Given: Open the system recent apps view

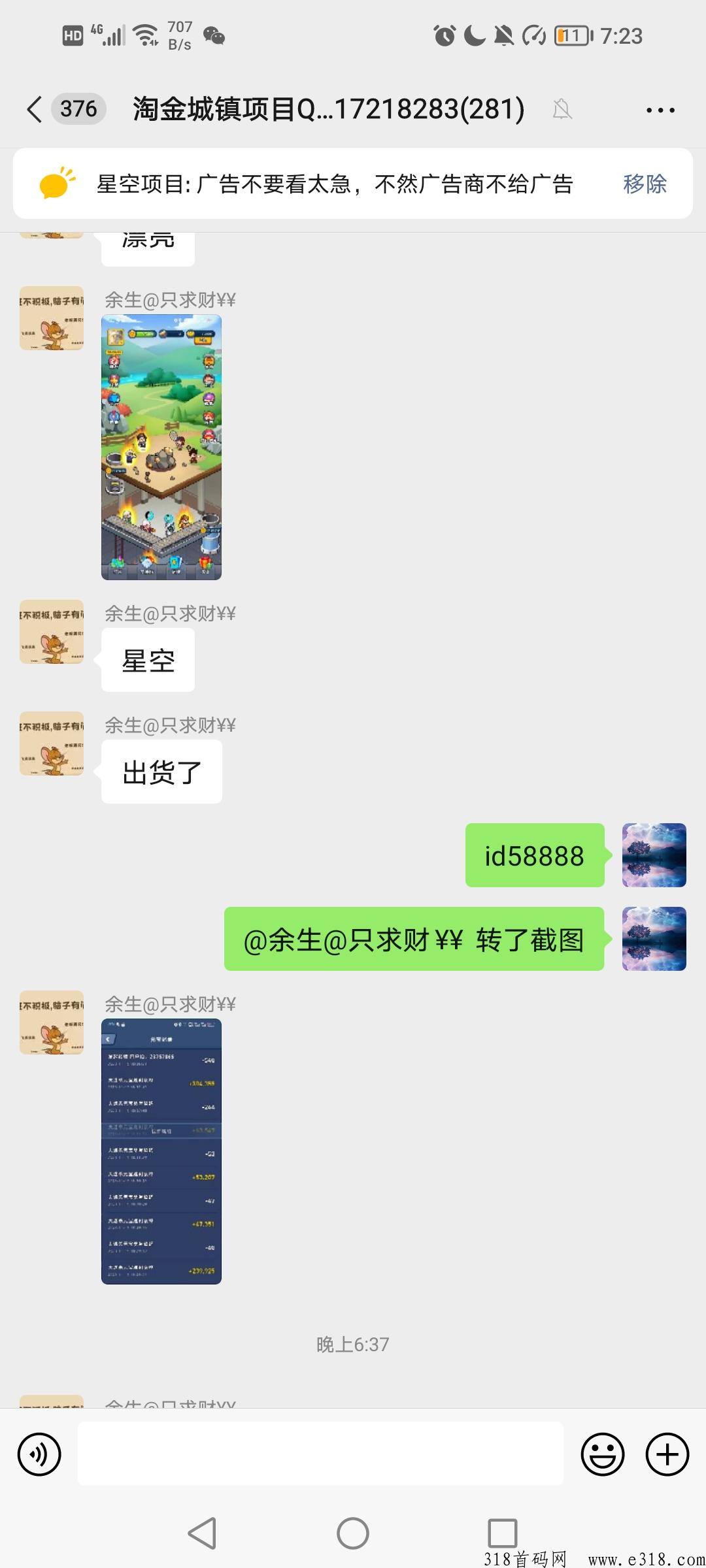Looking at the screenshot, I should [502, 1533].
